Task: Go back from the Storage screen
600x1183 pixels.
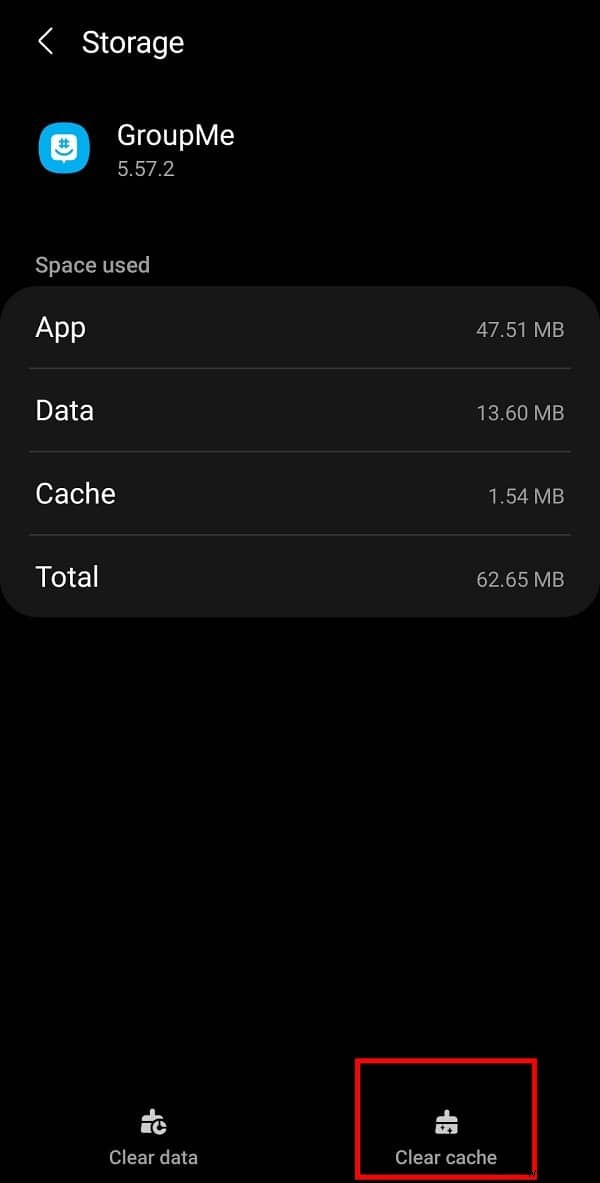Action: [x=45, y=42]
